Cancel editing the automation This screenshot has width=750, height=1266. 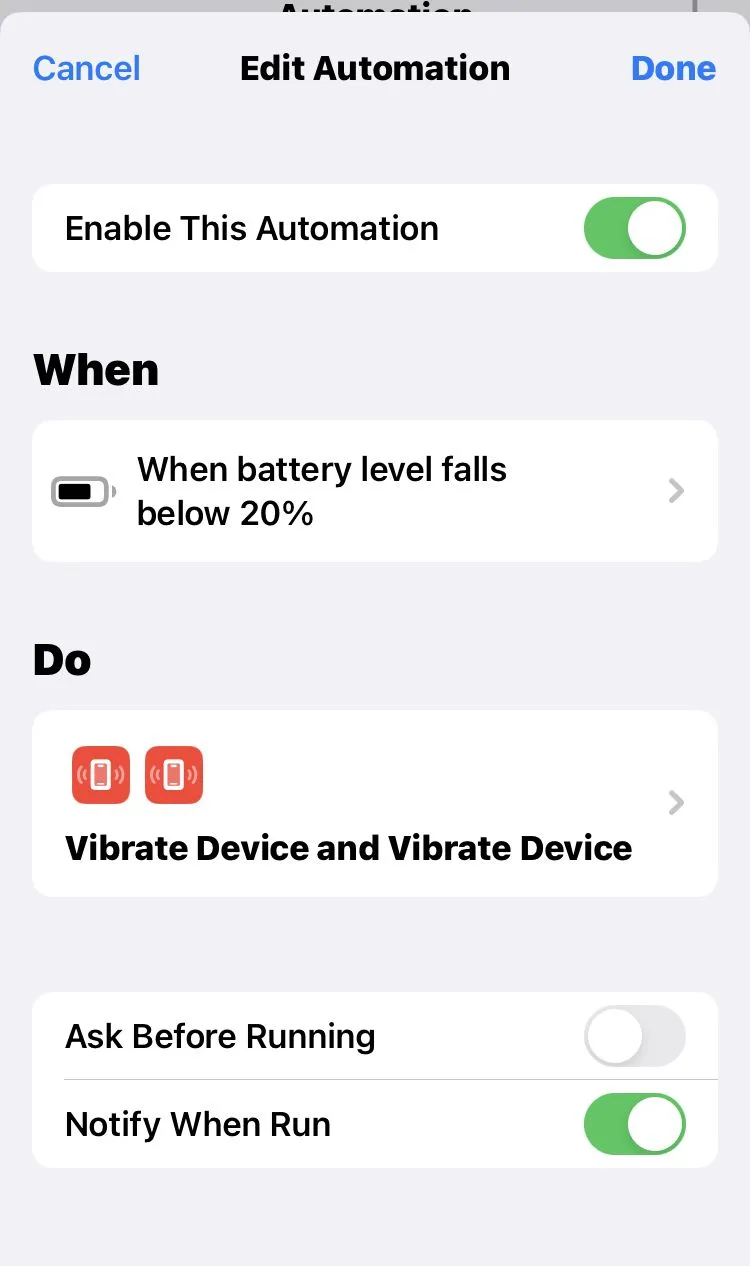click(x=86, y=68)
